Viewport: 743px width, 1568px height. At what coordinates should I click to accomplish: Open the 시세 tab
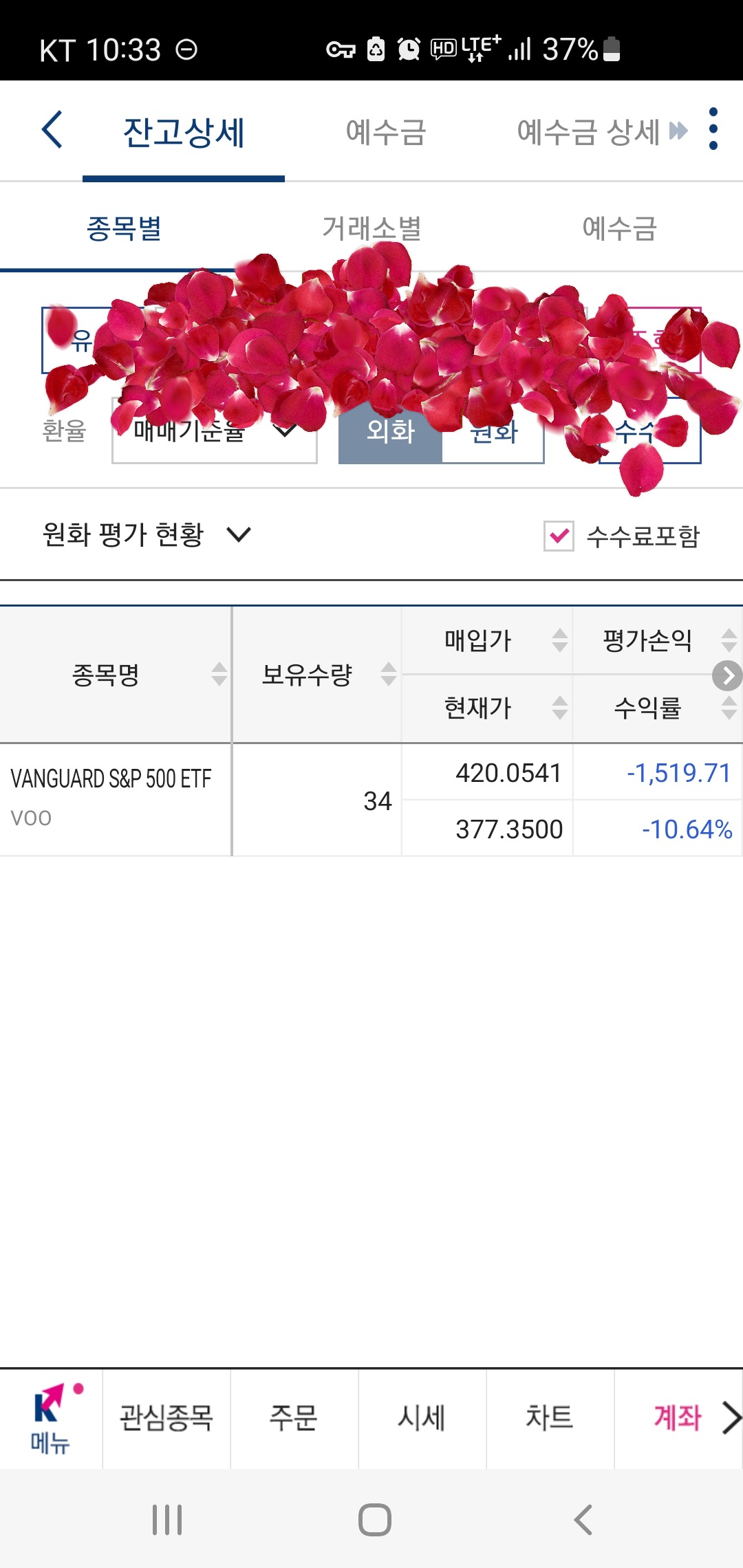(x=422, y=1418)
